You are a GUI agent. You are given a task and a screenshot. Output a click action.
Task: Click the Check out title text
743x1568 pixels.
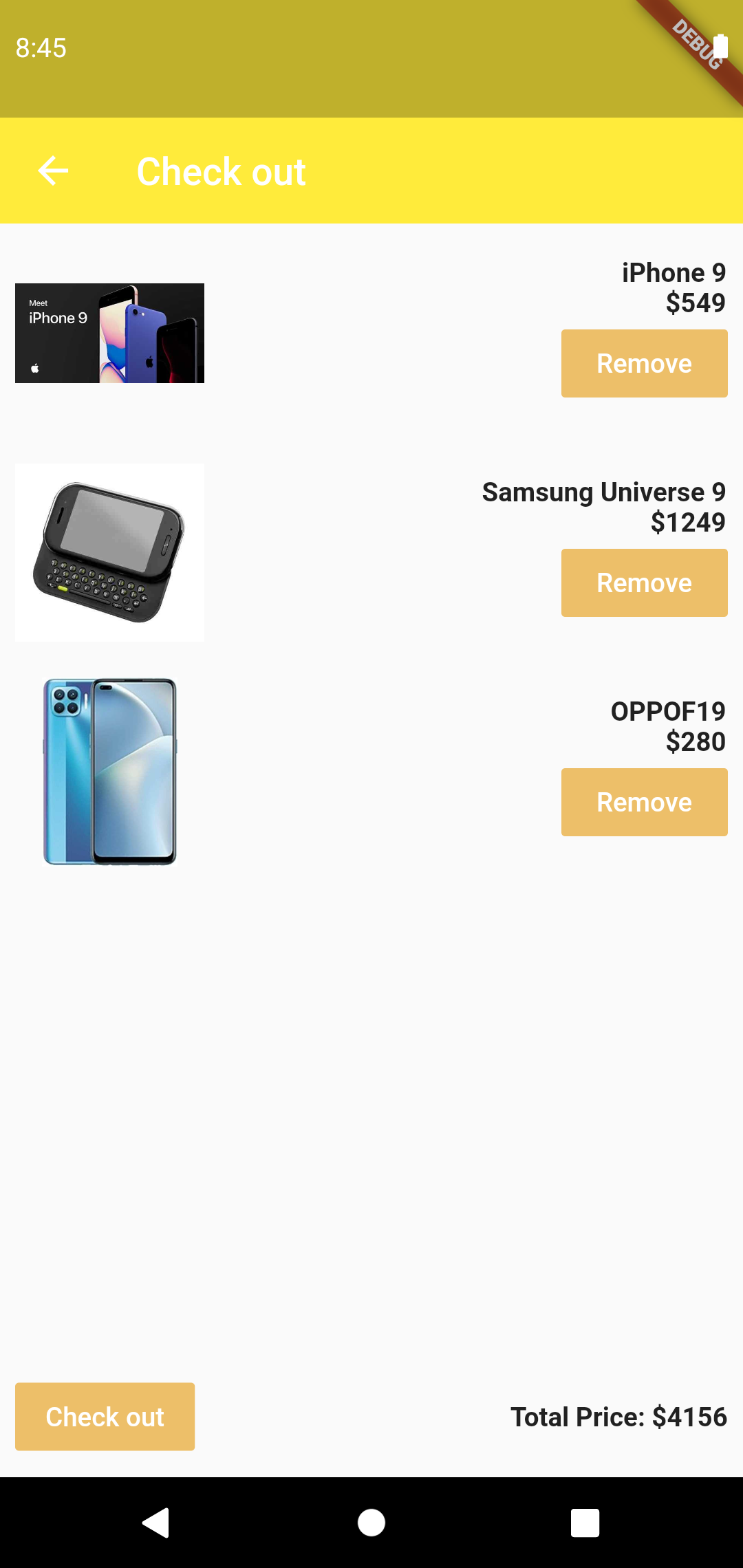click(x=221, y=171)
